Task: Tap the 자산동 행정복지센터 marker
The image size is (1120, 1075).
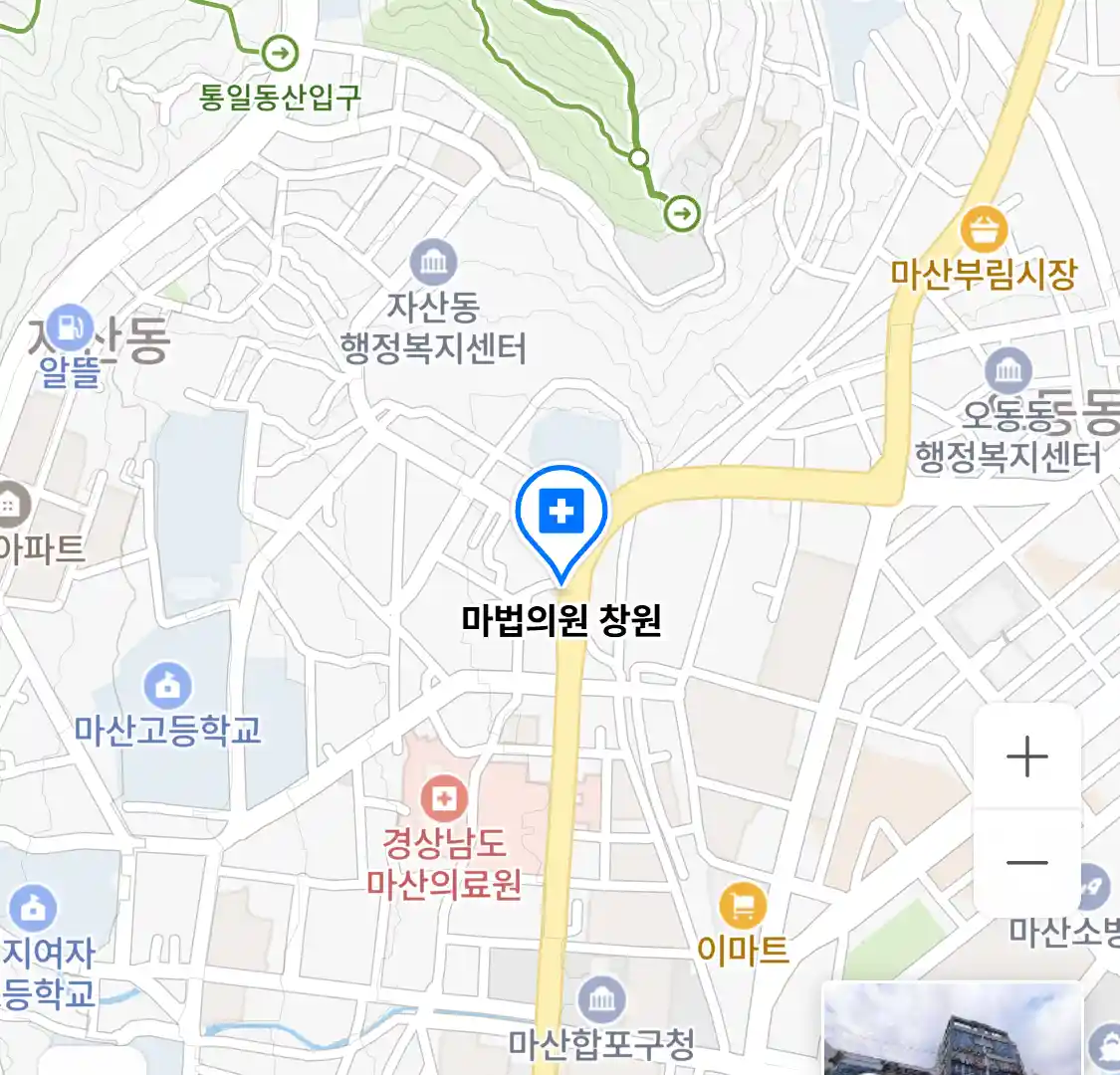Action: tap(433, 265)
